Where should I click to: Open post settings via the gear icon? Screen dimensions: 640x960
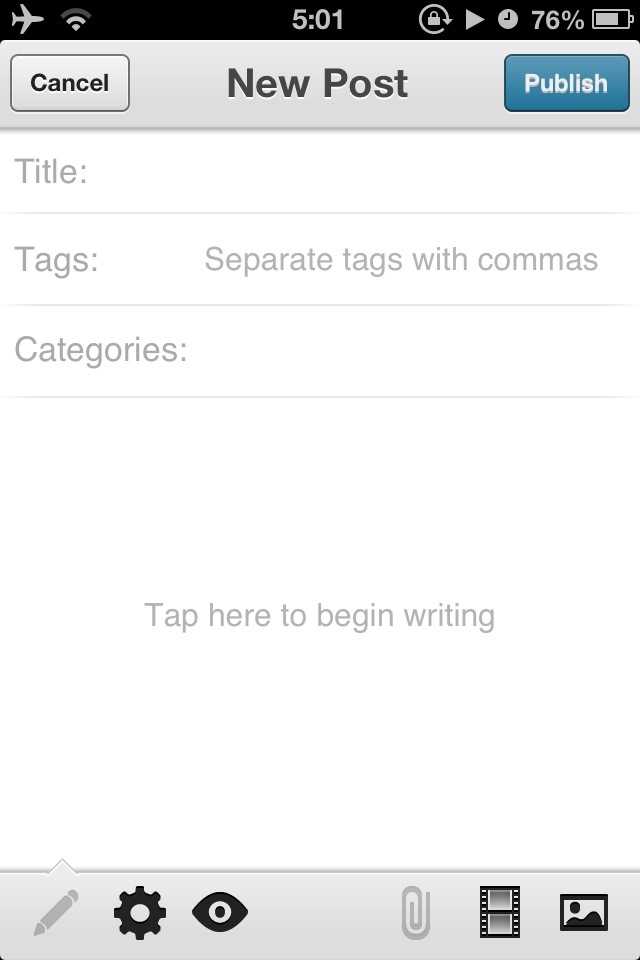pos(140,912)
